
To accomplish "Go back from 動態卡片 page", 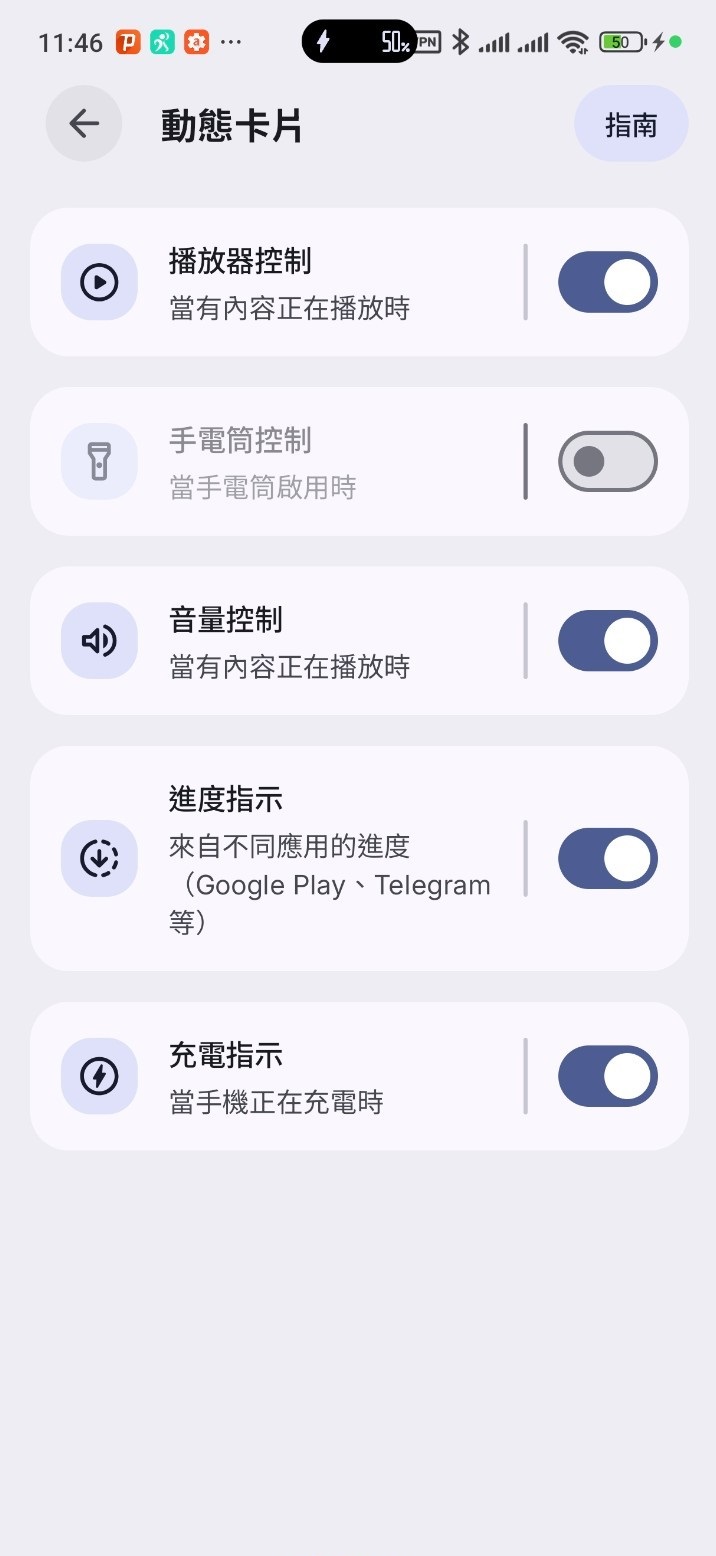I will pyautogui.click(x=84, y=124).
